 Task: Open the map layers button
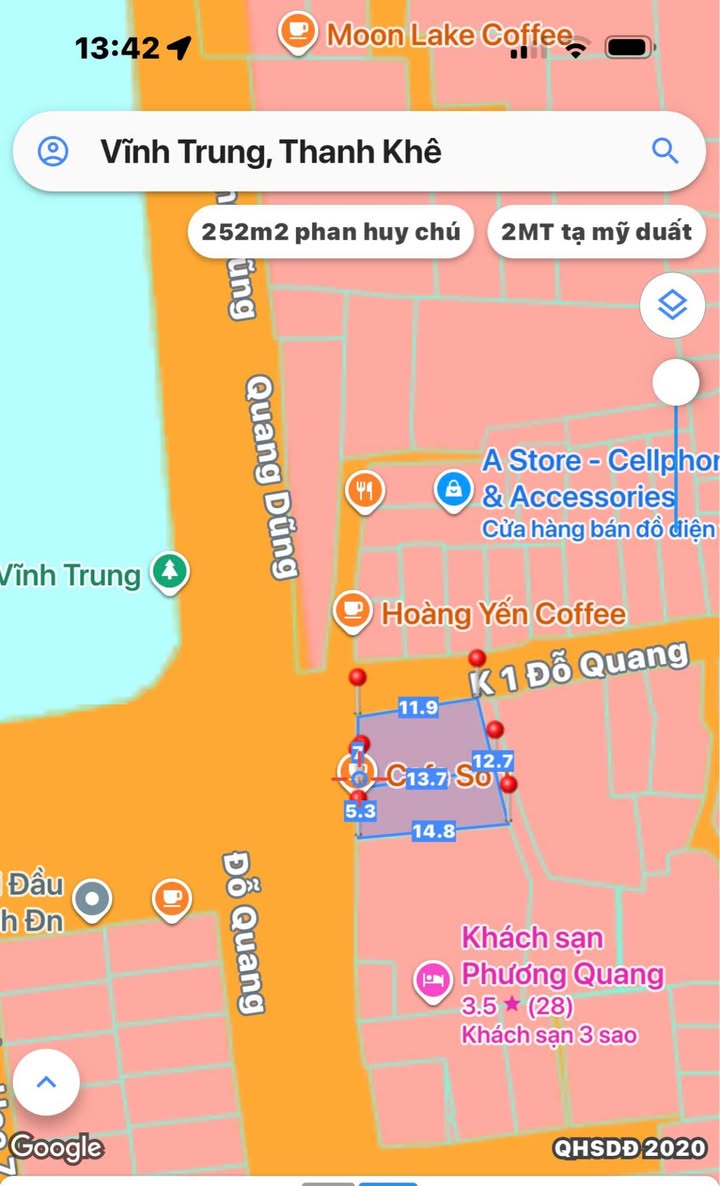pos(672,306)
